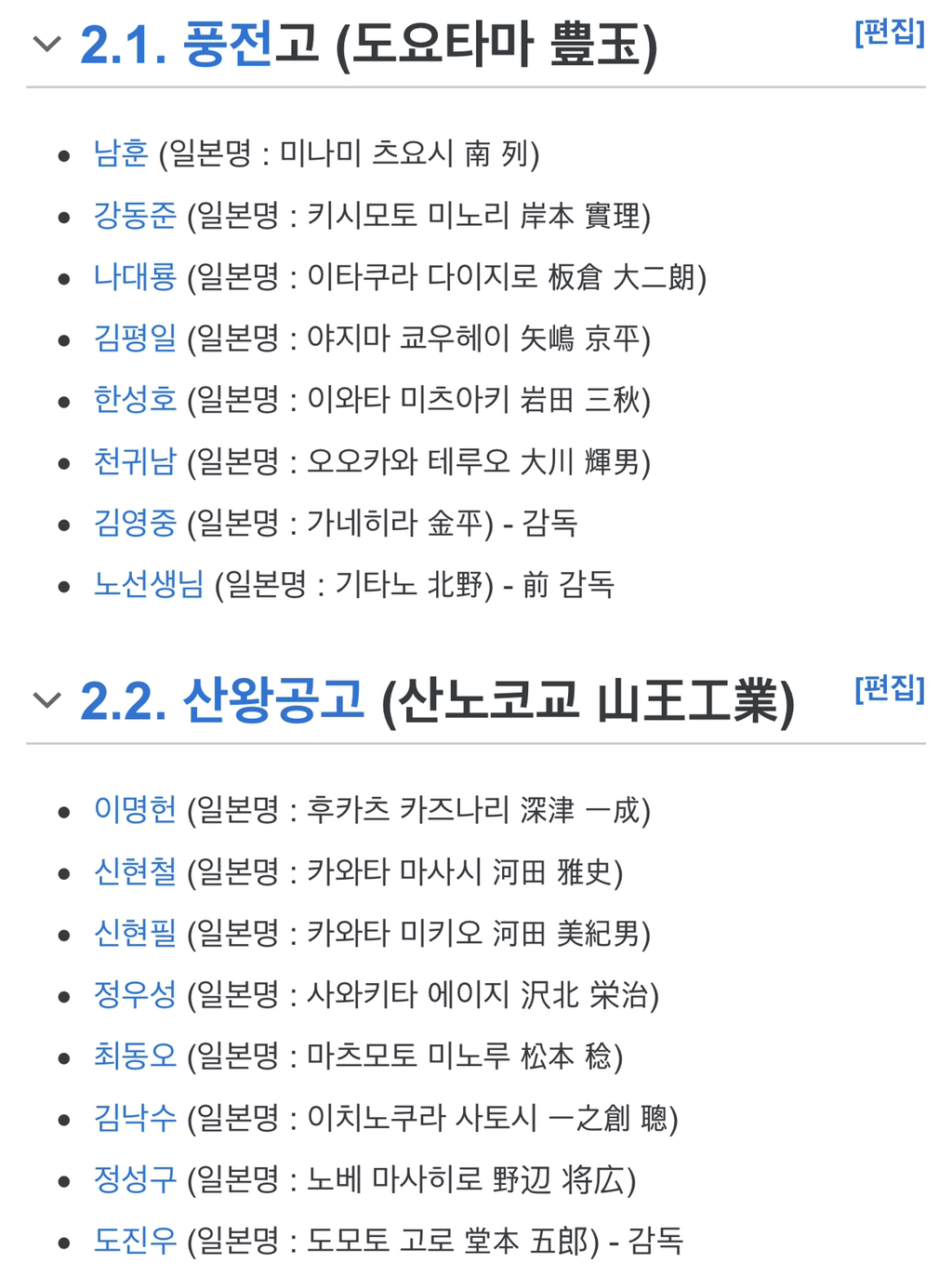
Task: Open the 도진우 coach page
Action: pyautogui.click(x=132, y=1242)
